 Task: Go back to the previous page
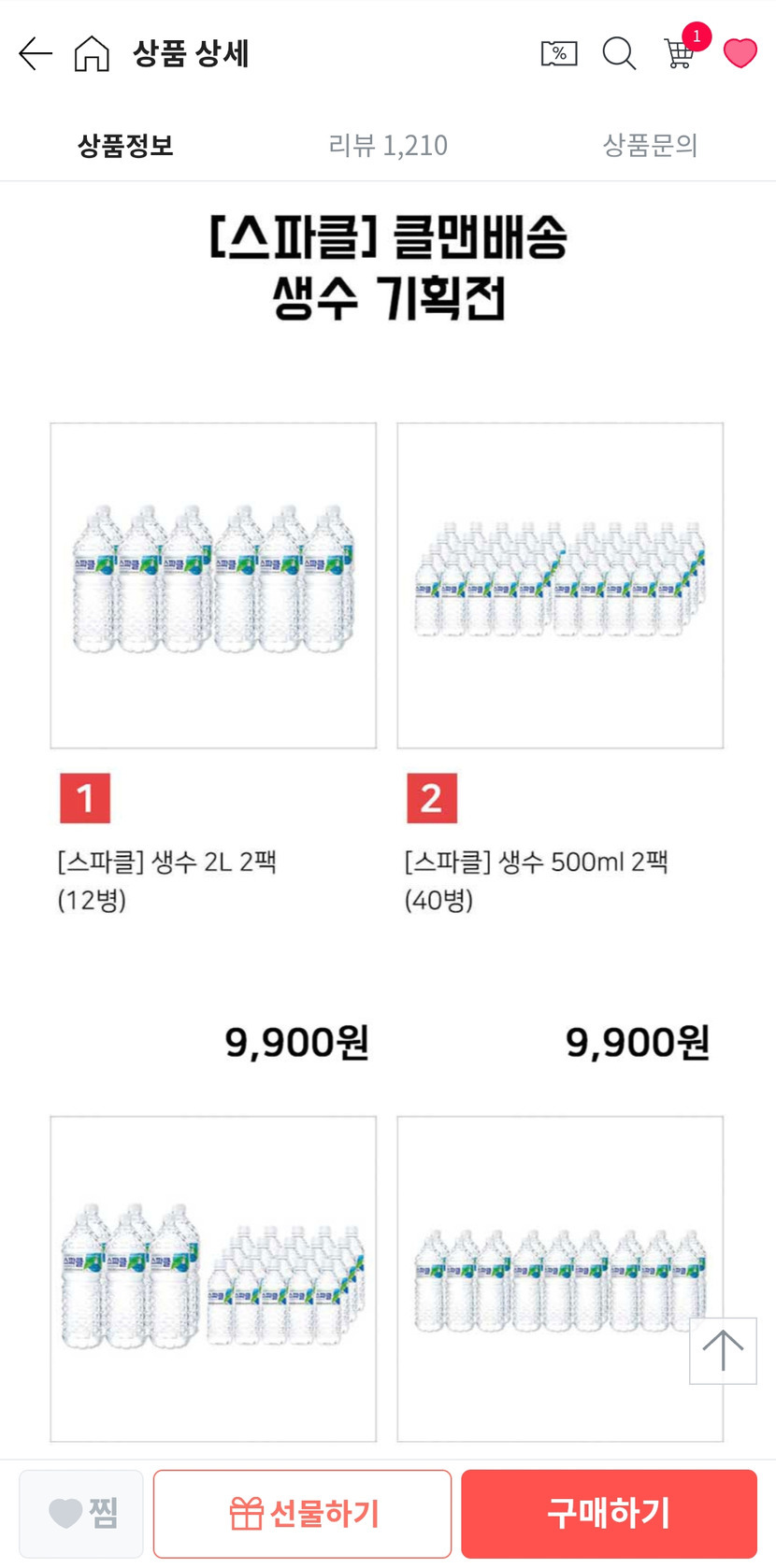[x=36, y=54]
